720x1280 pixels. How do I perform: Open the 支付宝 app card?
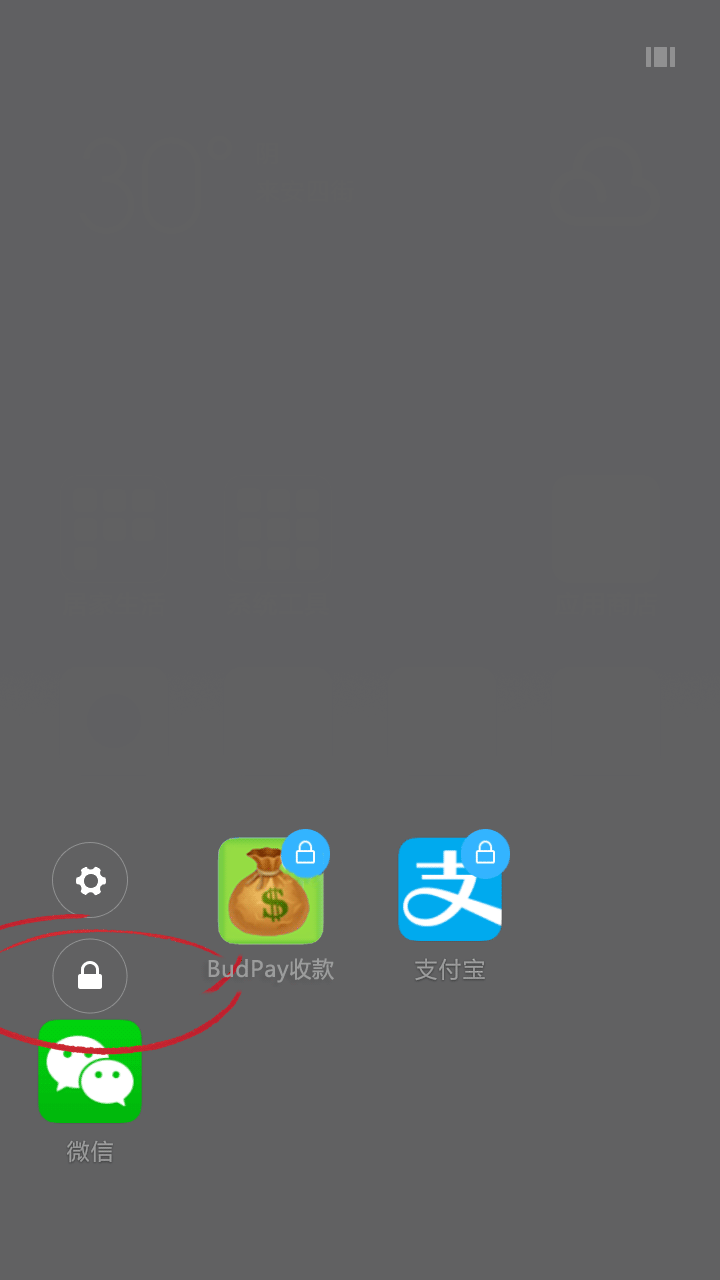point(449,890)
